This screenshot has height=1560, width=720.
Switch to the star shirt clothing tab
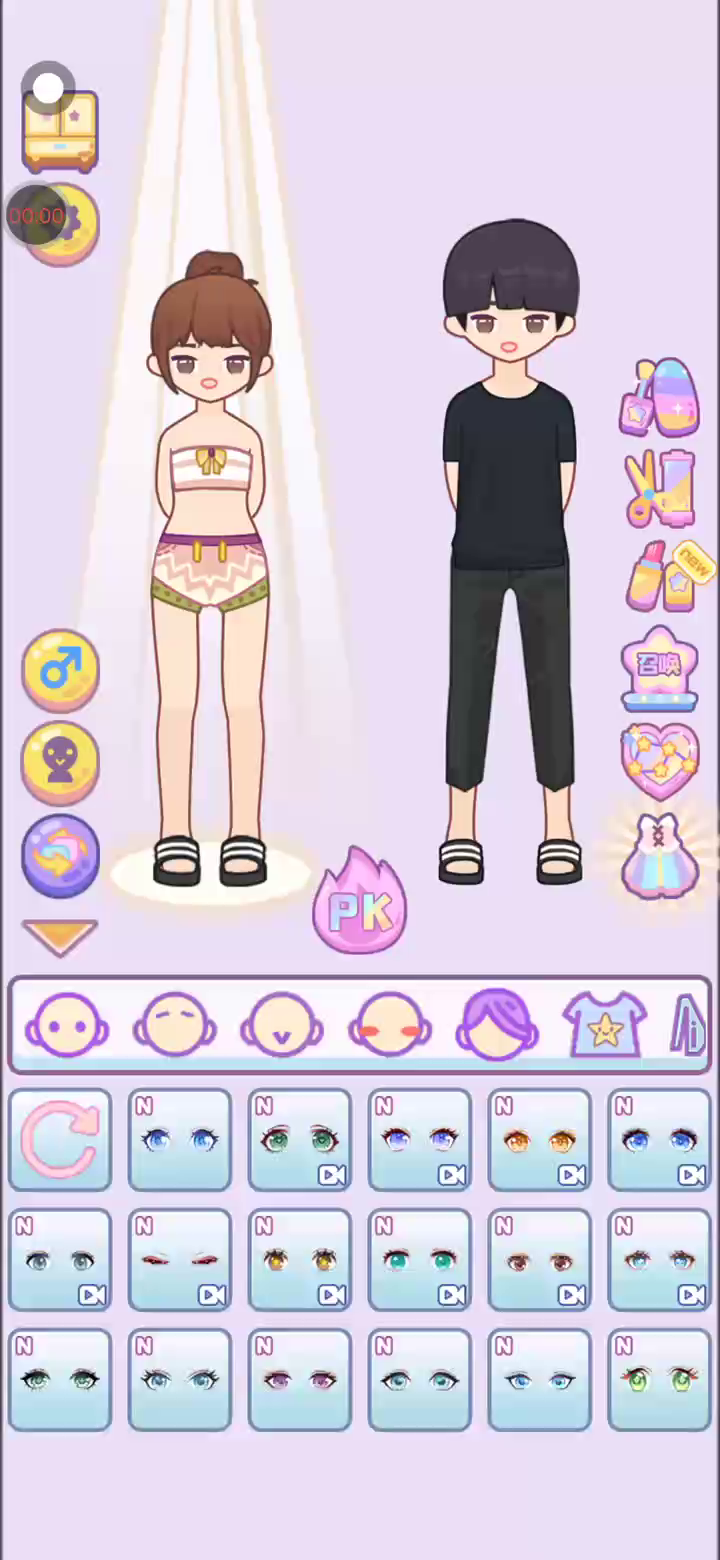pyautogui.click(x=604, y=1024)
